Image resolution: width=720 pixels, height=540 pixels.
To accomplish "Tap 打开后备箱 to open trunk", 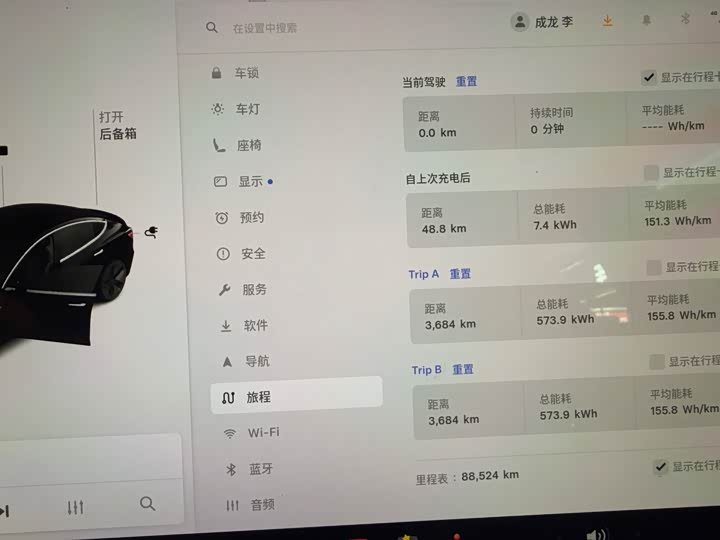I will (118, 125).
